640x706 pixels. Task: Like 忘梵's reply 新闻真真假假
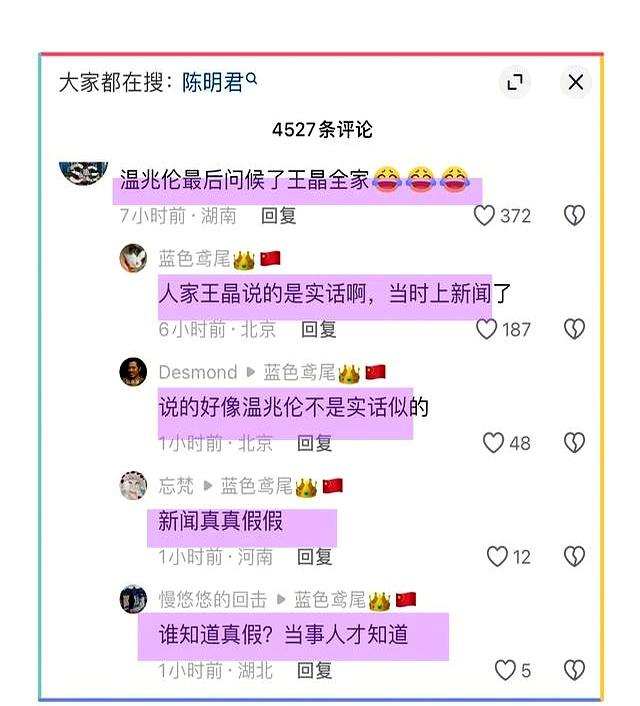coord(497,556)
